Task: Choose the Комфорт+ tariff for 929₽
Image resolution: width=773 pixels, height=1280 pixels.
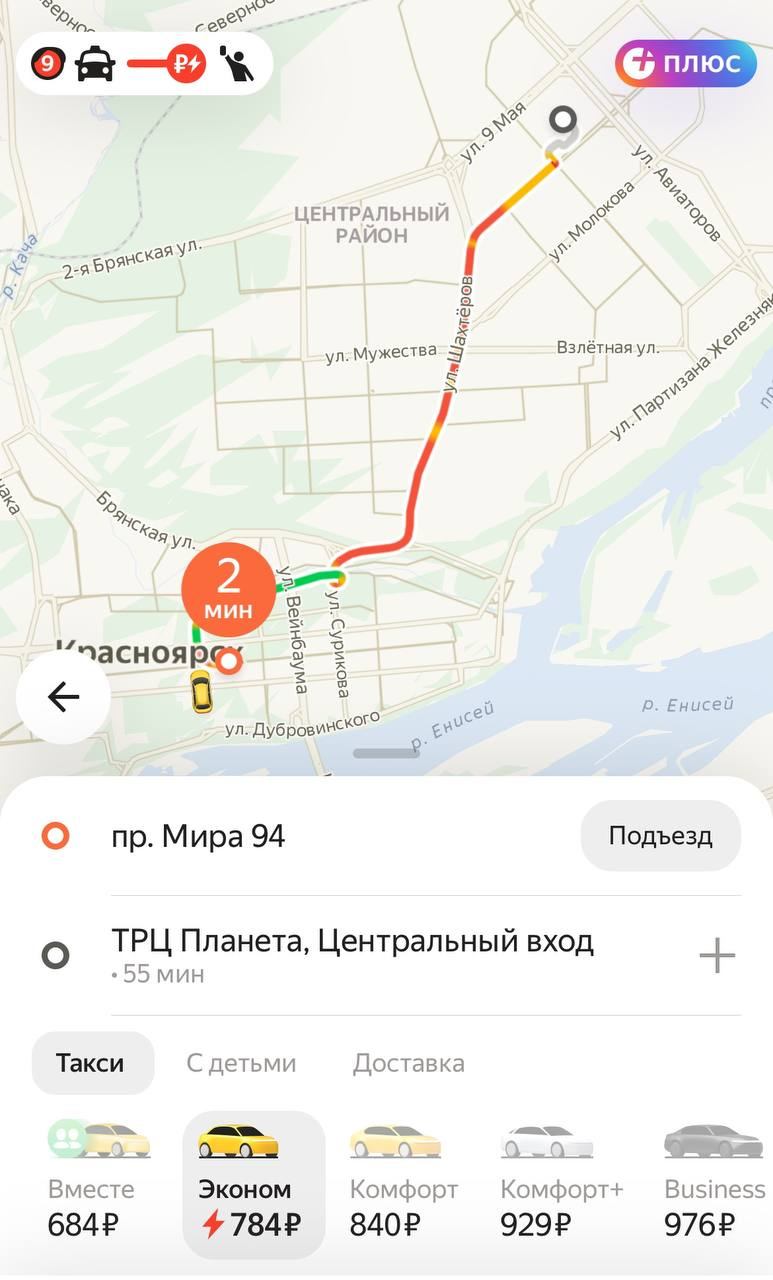Action: pyautogui.click(x=561, y=1182)
